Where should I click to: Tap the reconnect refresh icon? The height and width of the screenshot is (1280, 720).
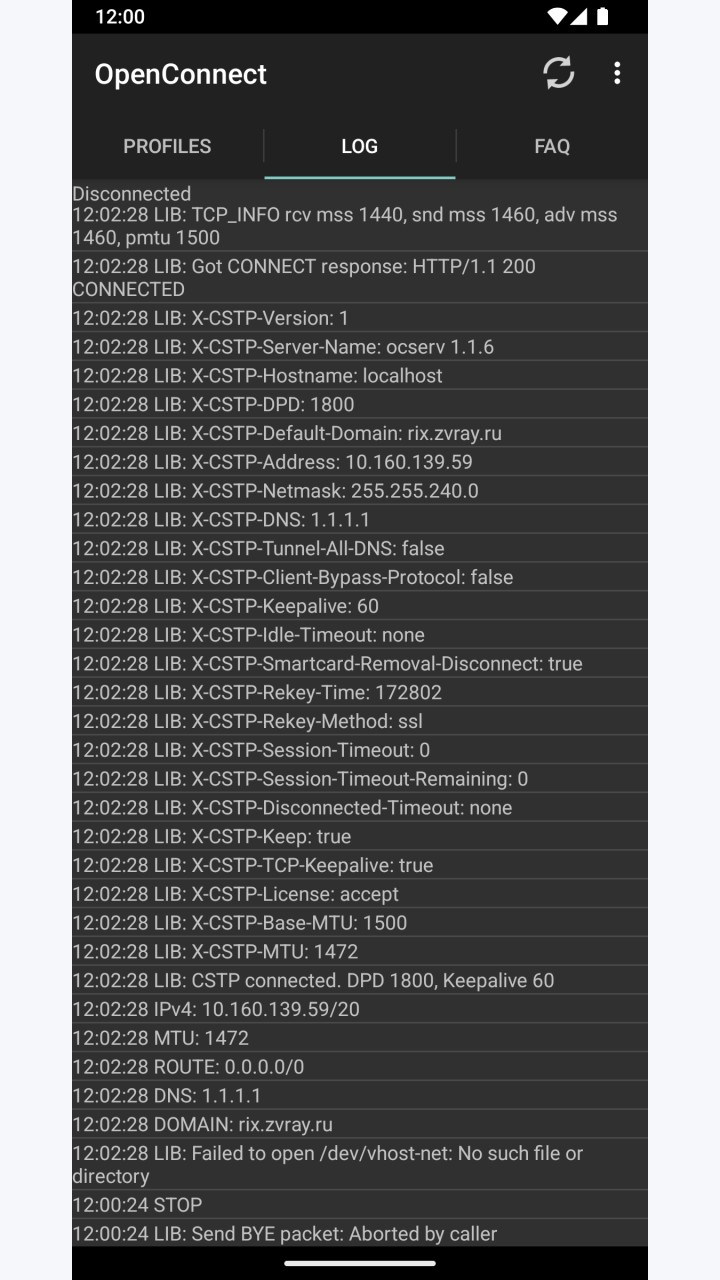pyautogui.click(x=558, y=73)
